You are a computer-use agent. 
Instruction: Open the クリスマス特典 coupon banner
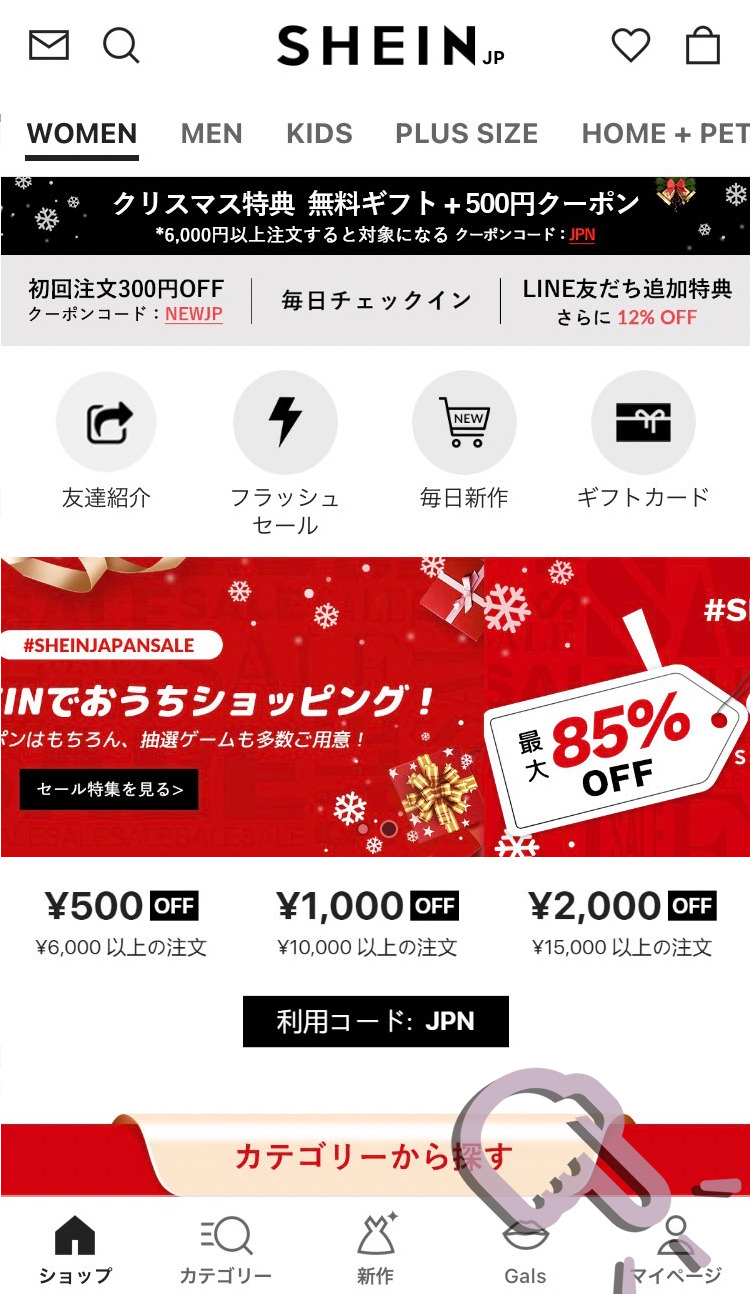click(x=375, y=216)
